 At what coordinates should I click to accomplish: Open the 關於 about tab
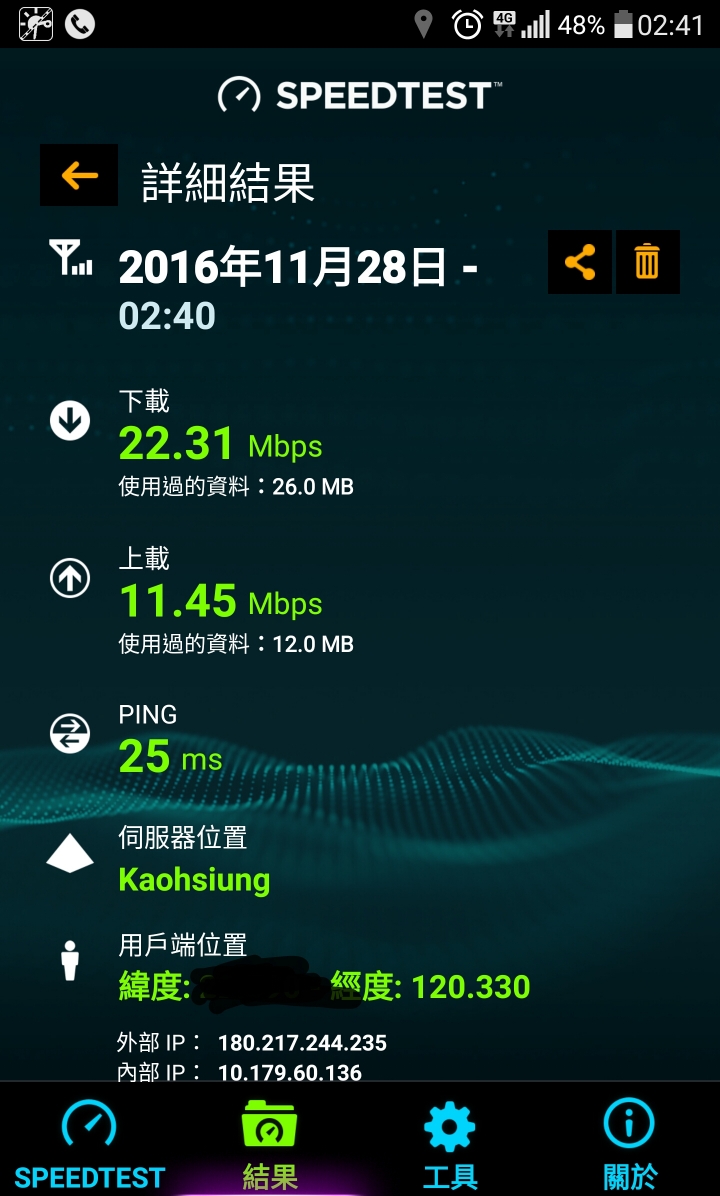coord(630,1144)
